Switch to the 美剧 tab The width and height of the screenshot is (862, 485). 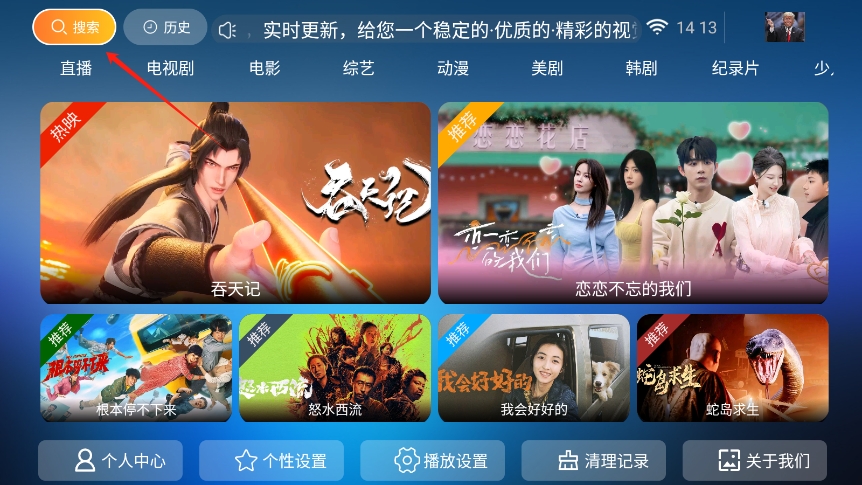547,69
